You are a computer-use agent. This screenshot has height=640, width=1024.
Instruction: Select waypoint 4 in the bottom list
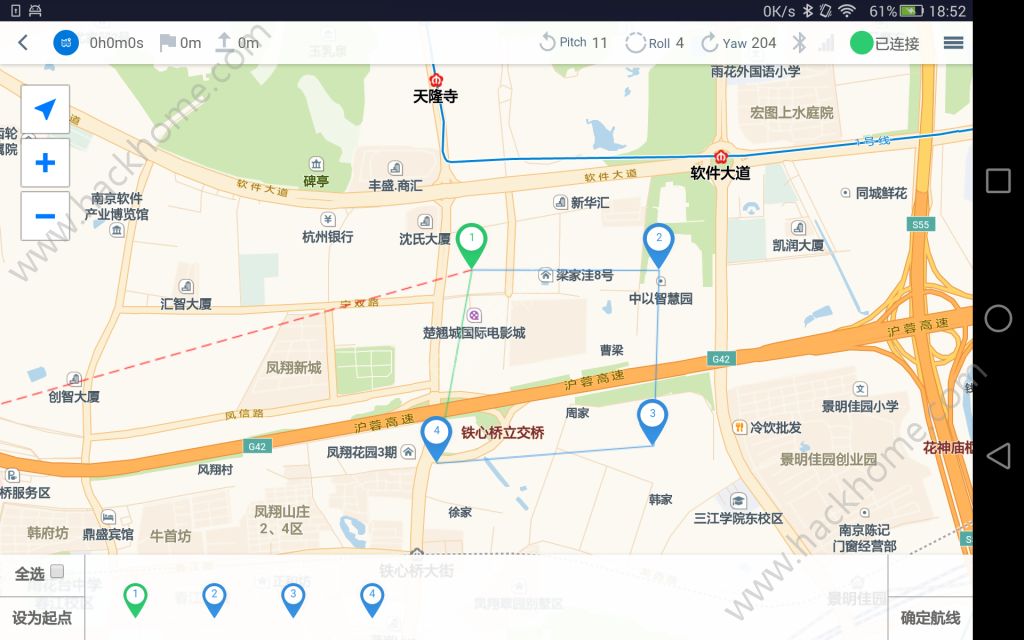coord(372,598)
